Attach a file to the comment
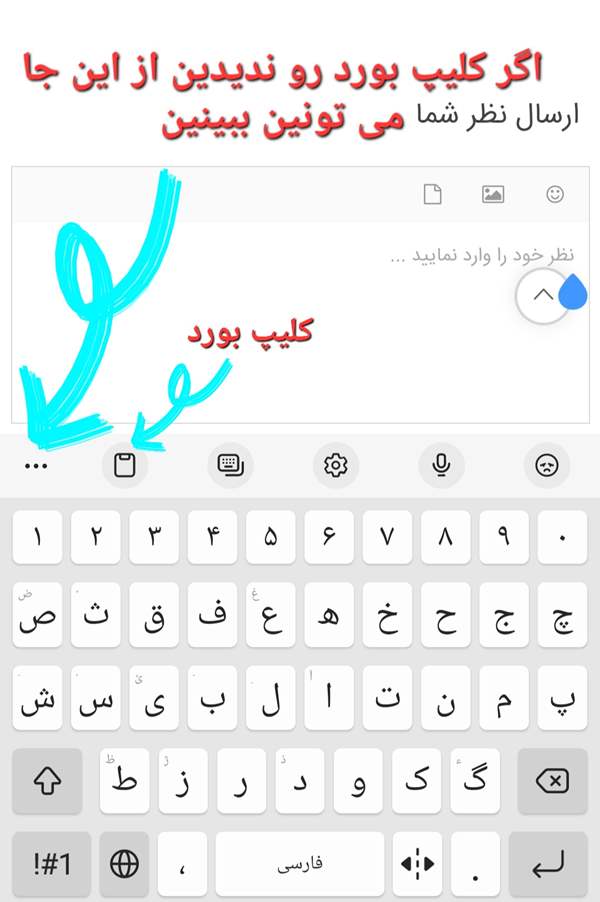The width and height of the screenshot is (600, 902). [x=432, y=194]
